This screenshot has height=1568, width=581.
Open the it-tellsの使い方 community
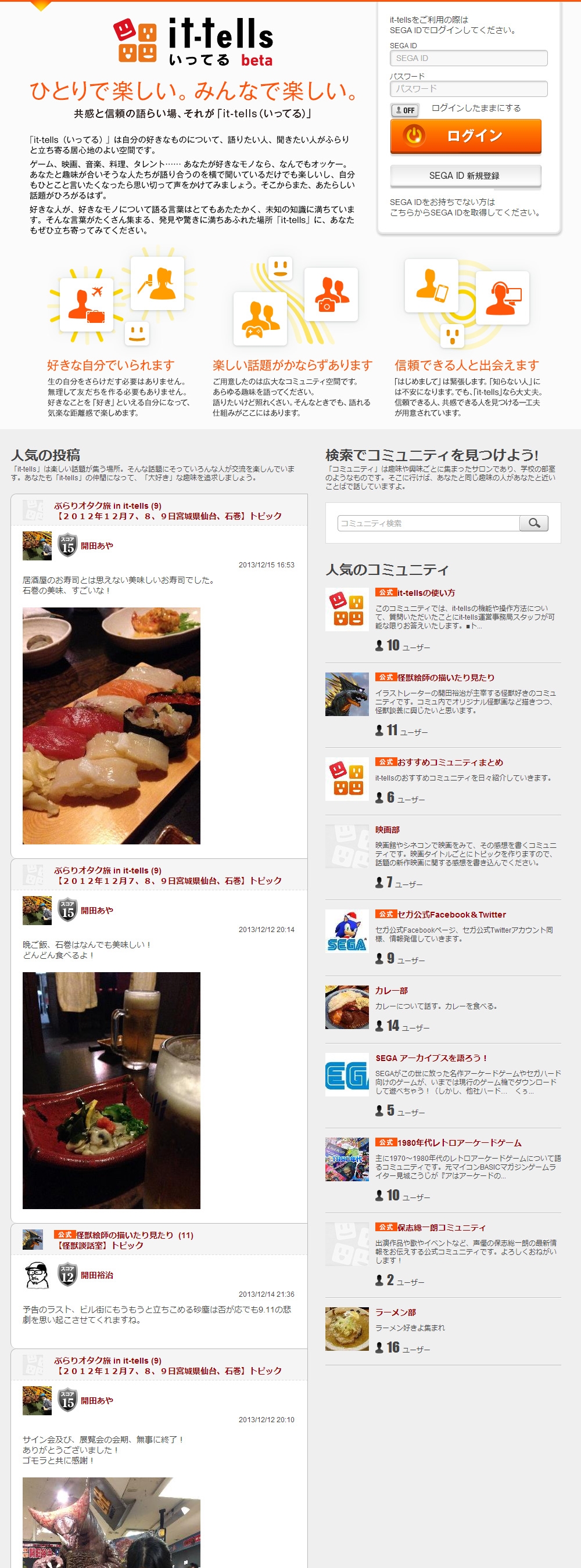click(426, 593)
